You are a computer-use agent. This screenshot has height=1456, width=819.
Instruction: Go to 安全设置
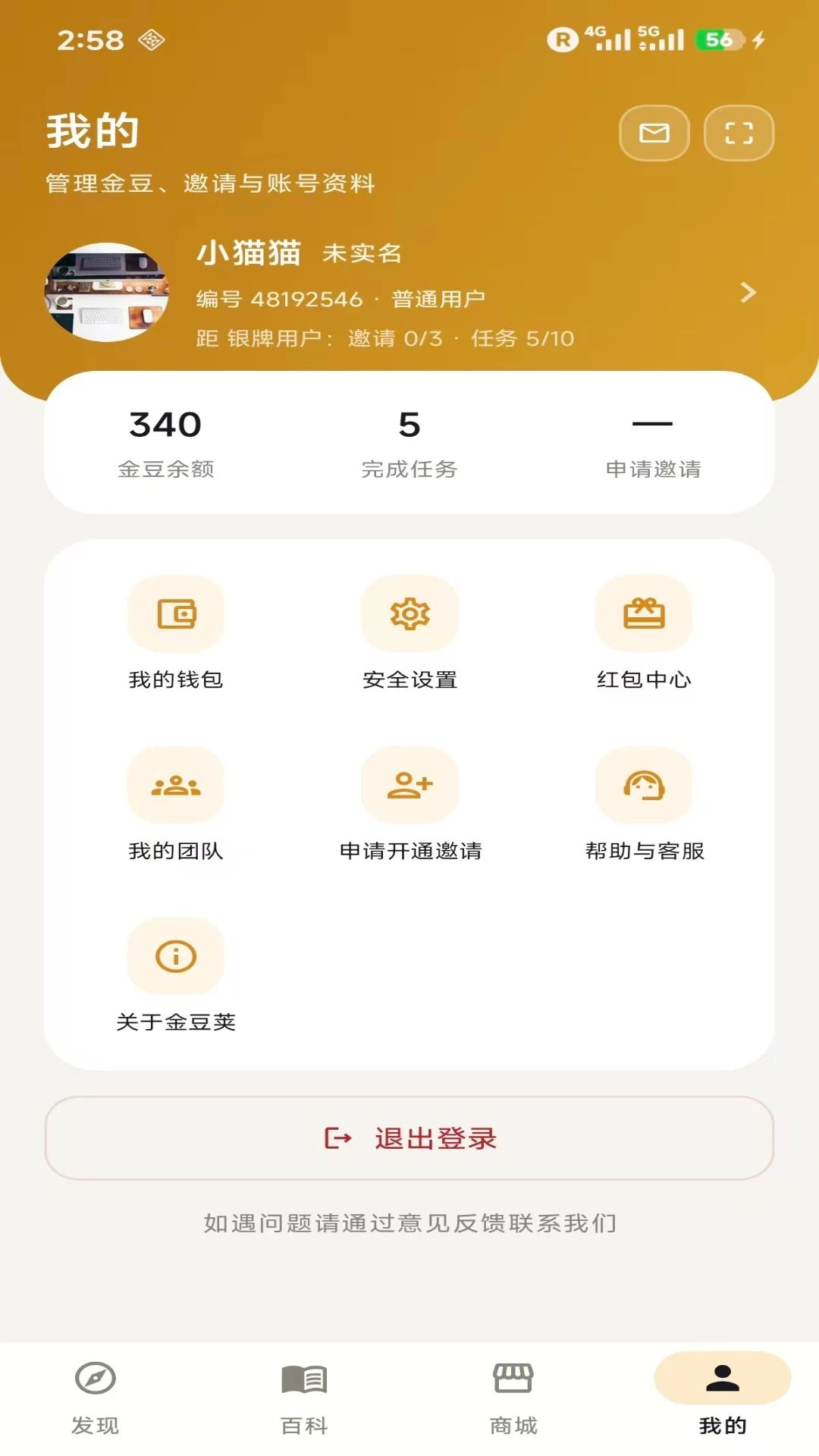[409, 634]
